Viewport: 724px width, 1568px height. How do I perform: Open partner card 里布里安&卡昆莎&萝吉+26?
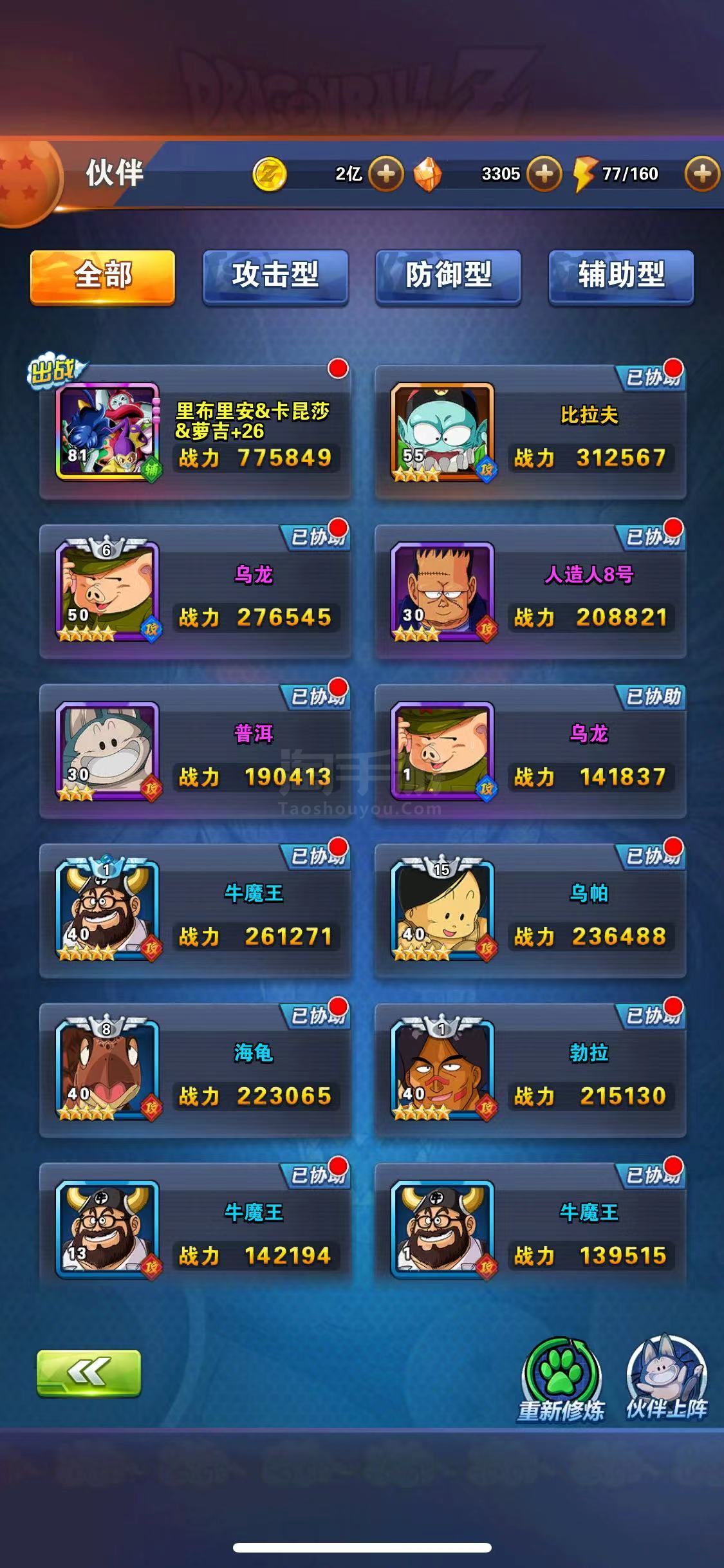point(196,433)
